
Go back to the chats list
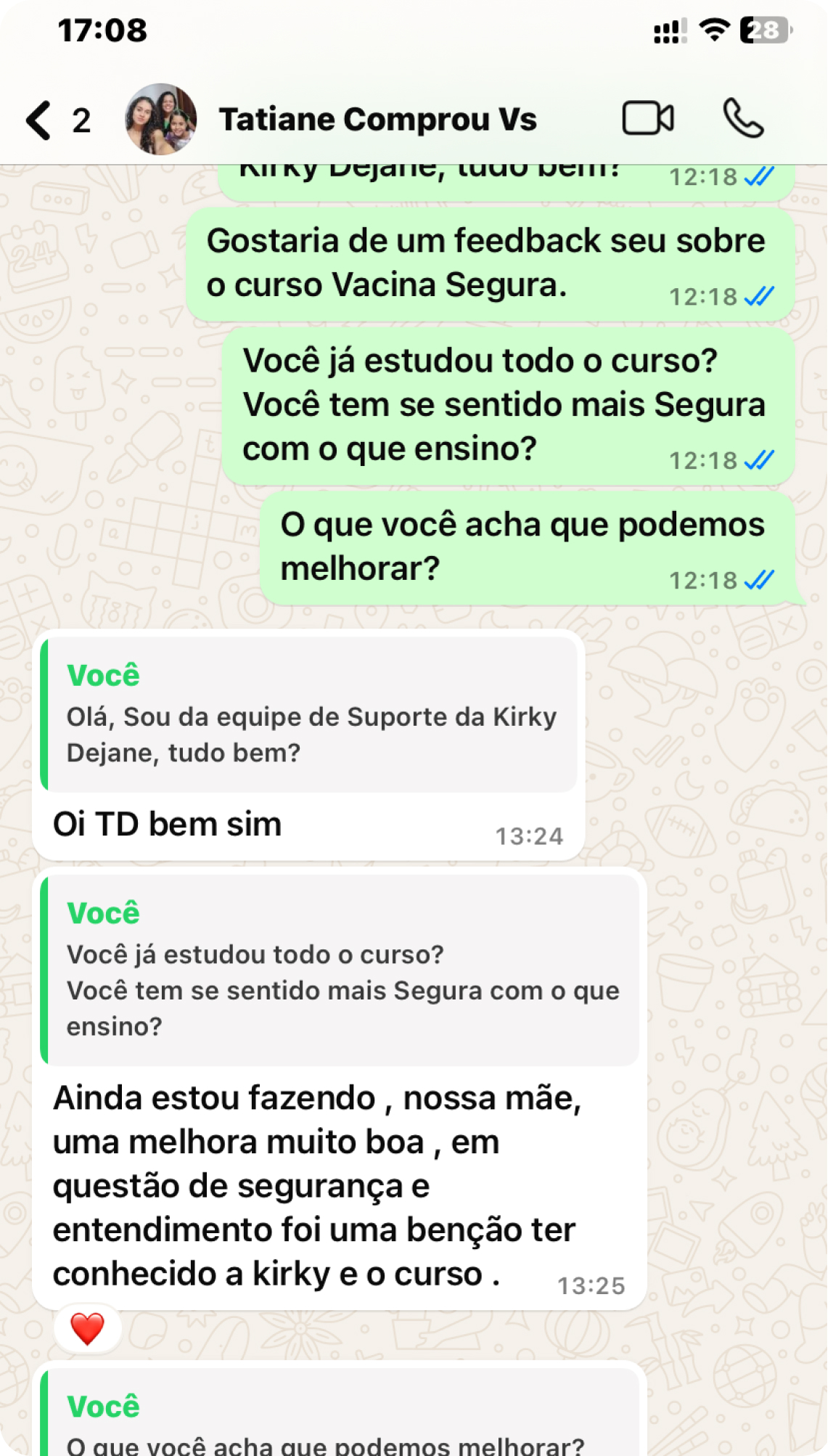tap(40, 120)
